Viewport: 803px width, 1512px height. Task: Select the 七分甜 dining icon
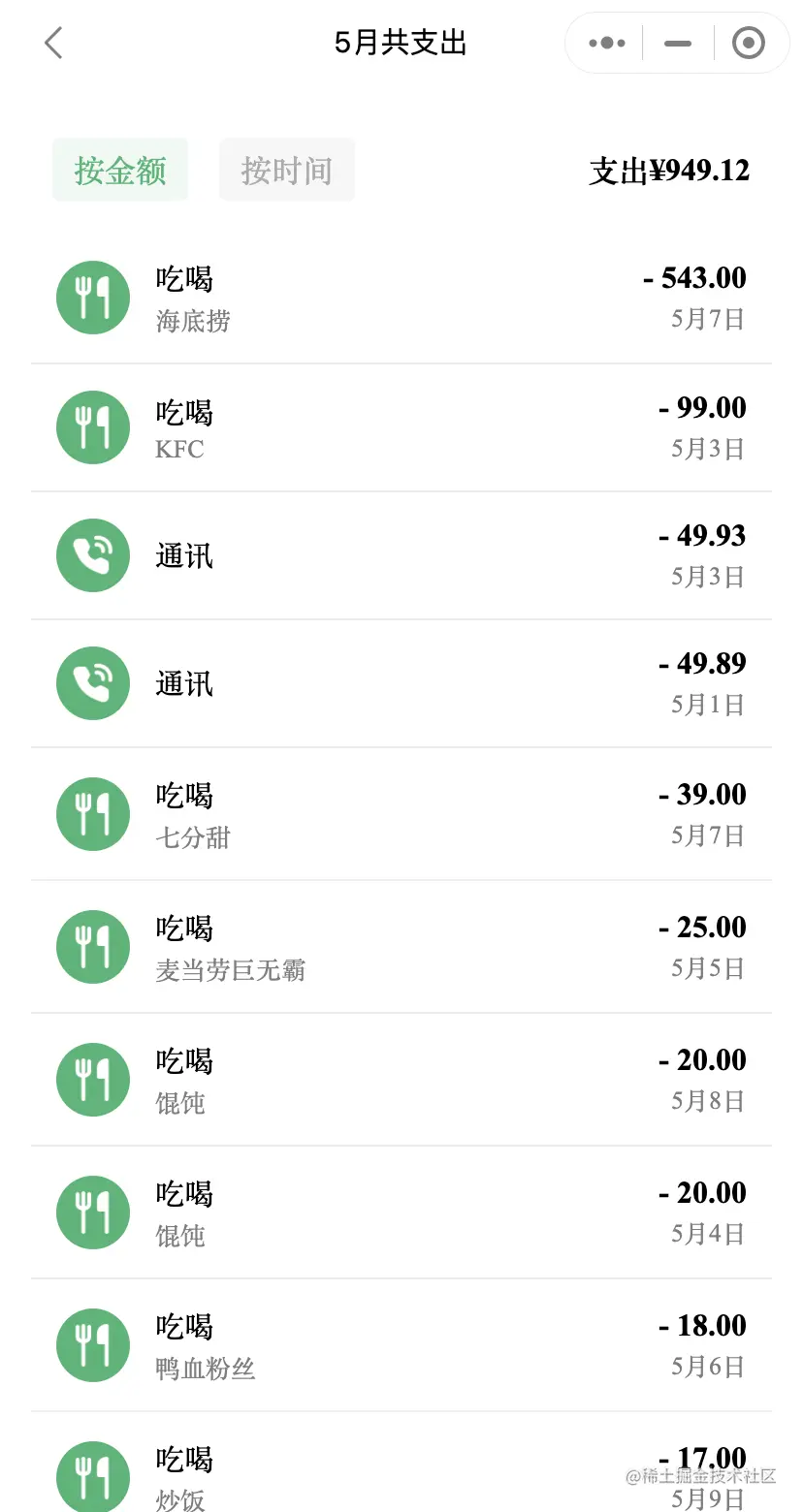(x=93, y=814)
